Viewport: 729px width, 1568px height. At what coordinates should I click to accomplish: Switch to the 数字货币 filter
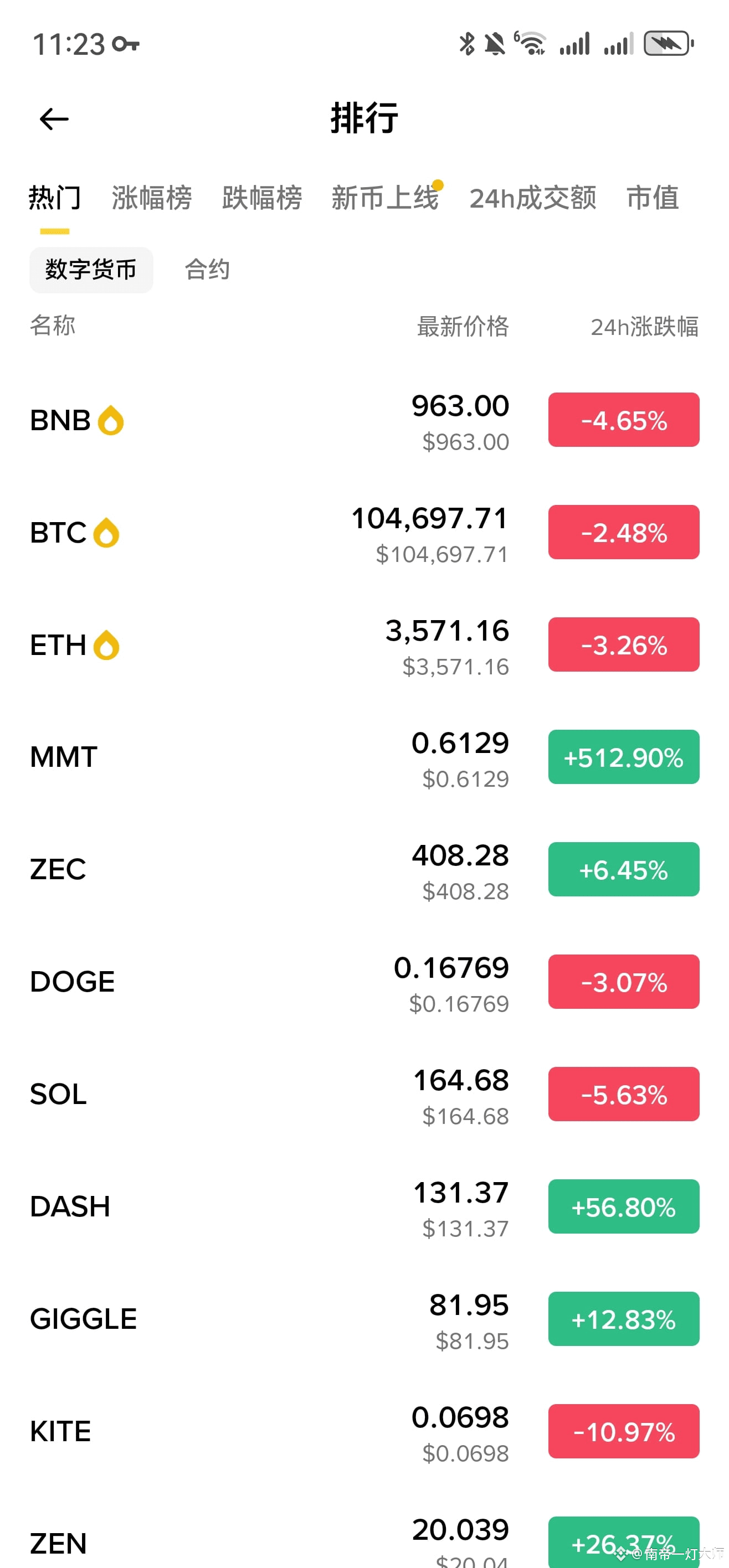[x=91, y=269]
